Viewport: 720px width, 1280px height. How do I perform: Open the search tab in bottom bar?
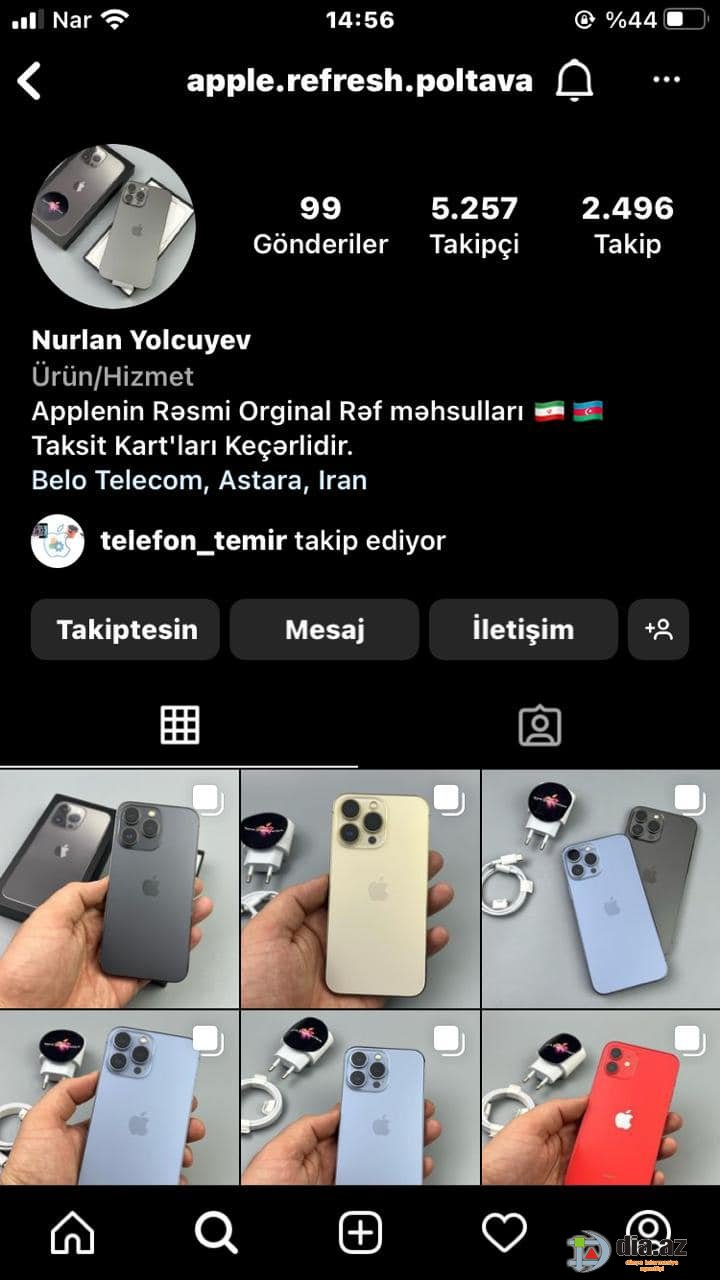coord(216,1233)
